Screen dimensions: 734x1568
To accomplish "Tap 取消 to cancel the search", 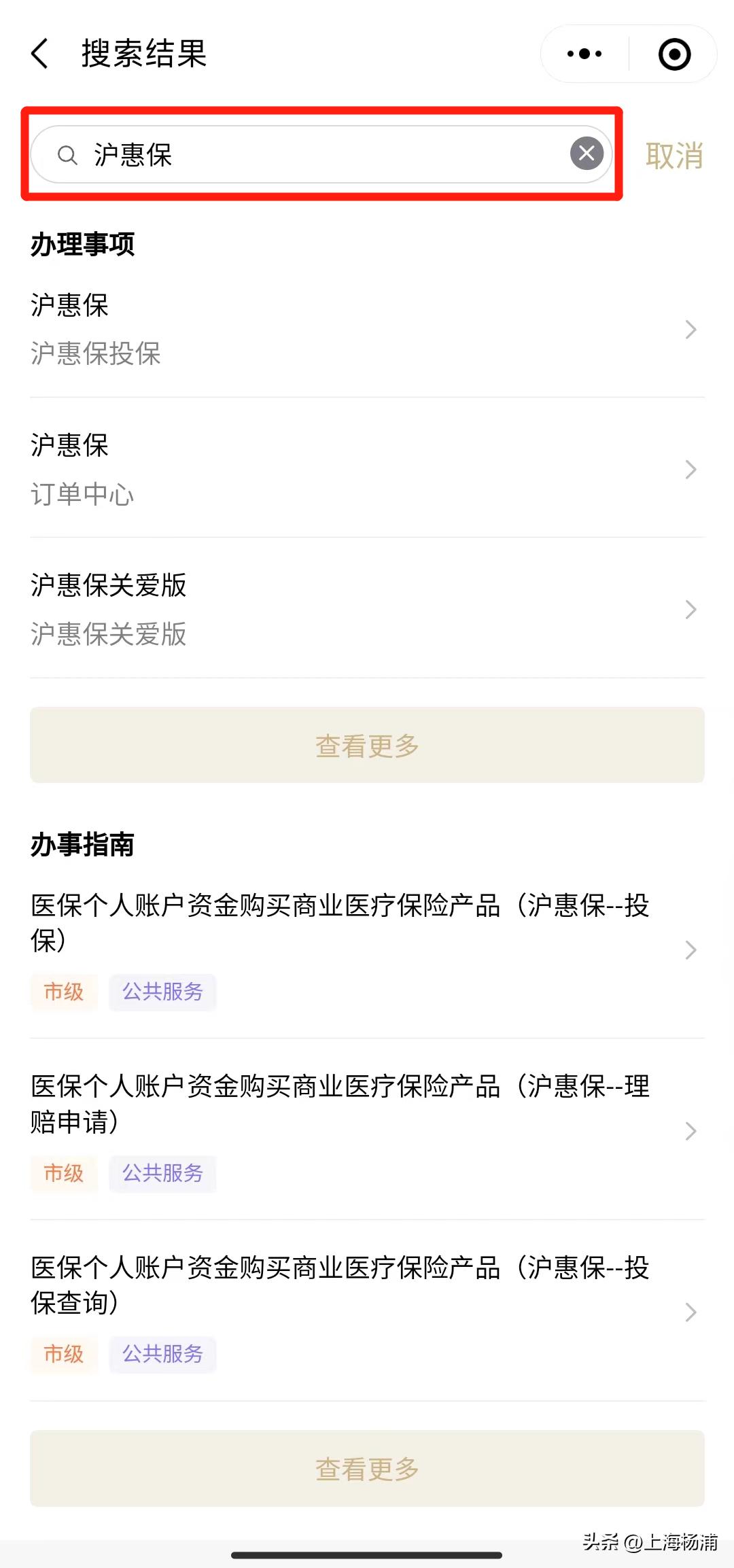I will (x=674, y=155).
